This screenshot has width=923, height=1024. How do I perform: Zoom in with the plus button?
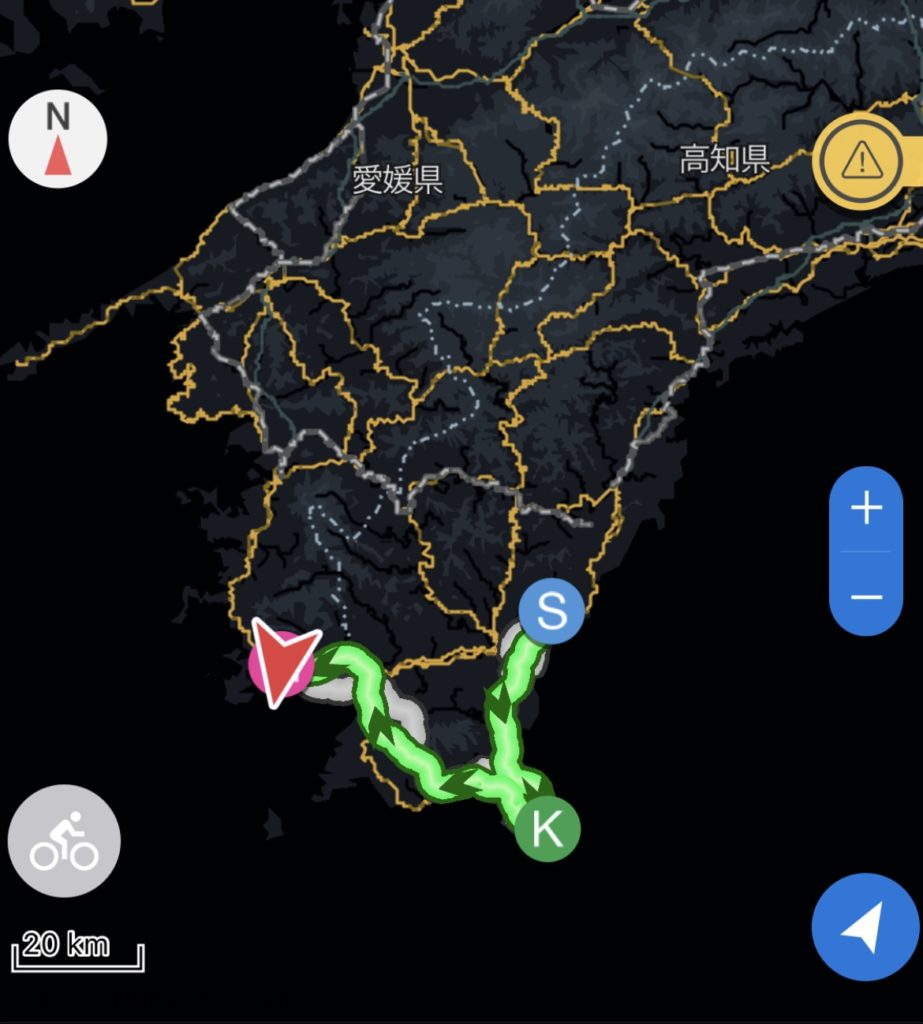(x=866, y=509)
